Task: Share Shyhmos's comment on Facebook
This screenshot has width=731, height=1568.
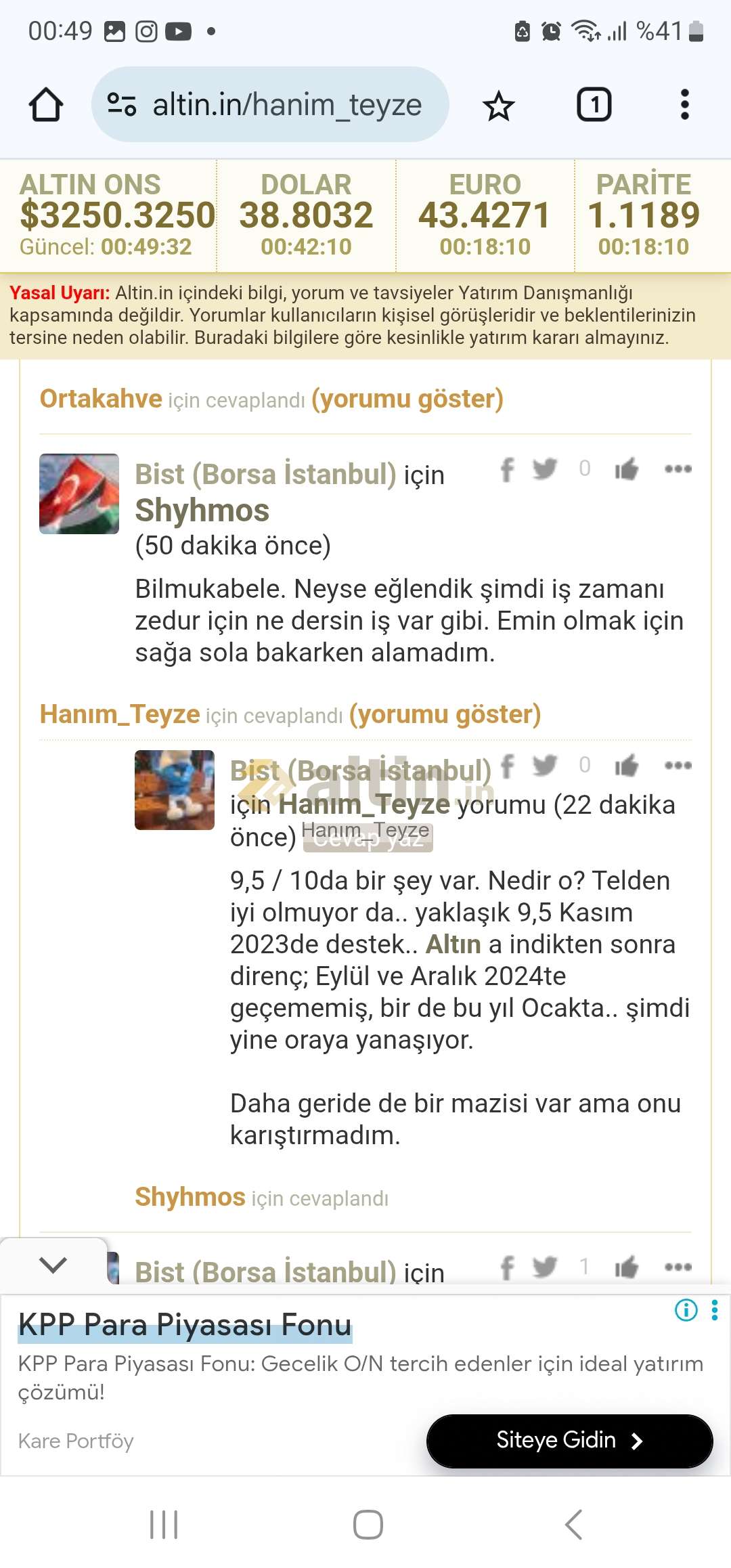Action: pyautogui.click(x=507, y=469)
